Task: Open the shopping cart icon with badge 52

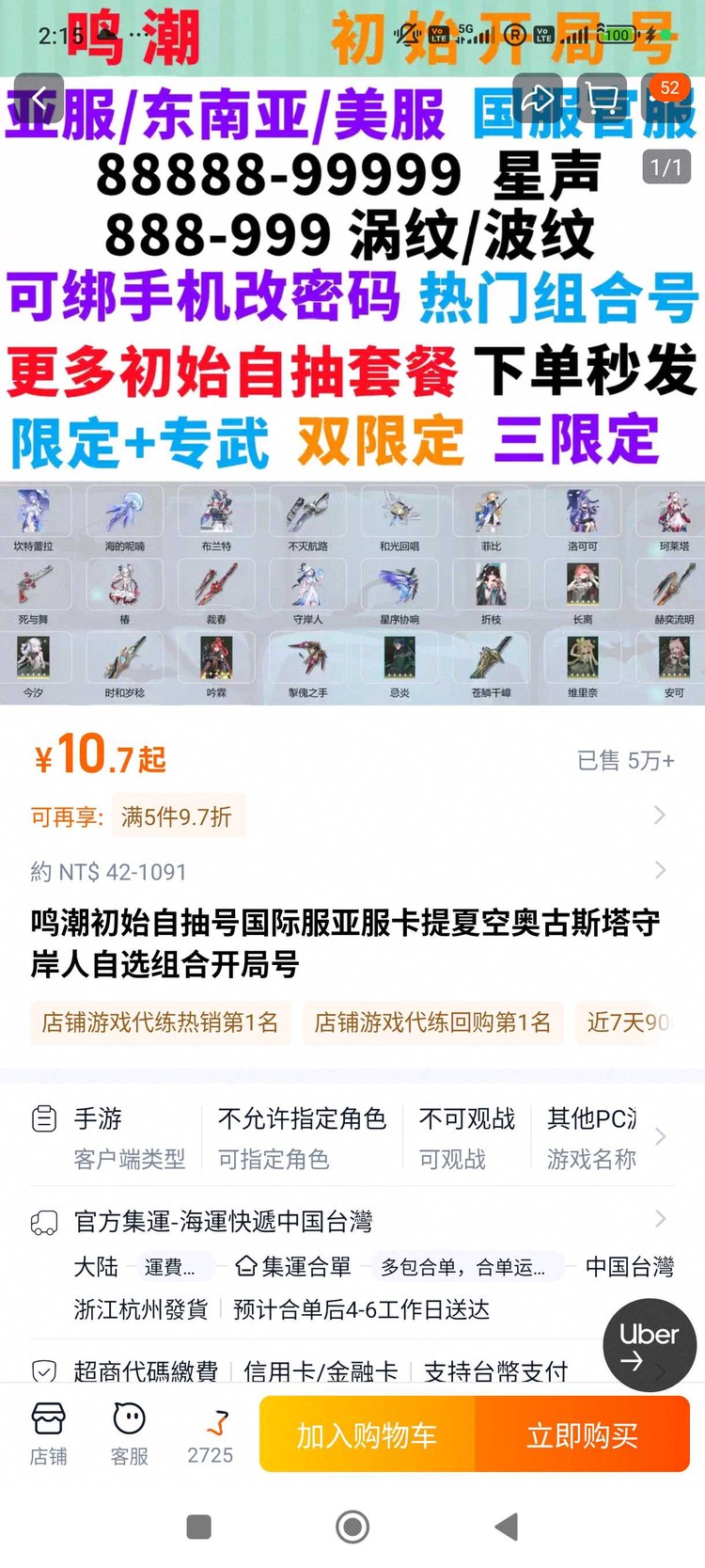Action: pos(602,98)
